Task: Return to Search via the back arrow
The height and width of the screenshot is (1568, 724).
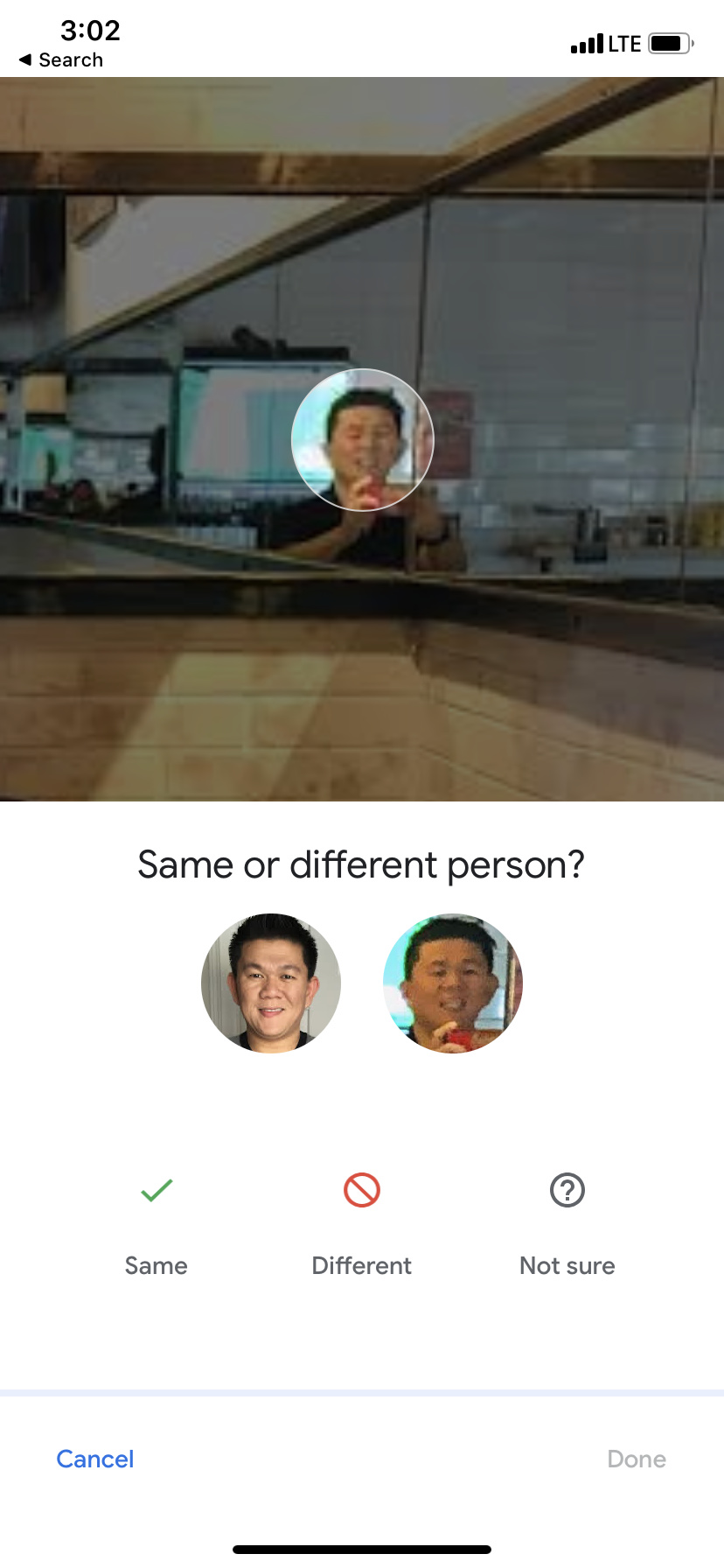Action: click(x=61, y=59)
